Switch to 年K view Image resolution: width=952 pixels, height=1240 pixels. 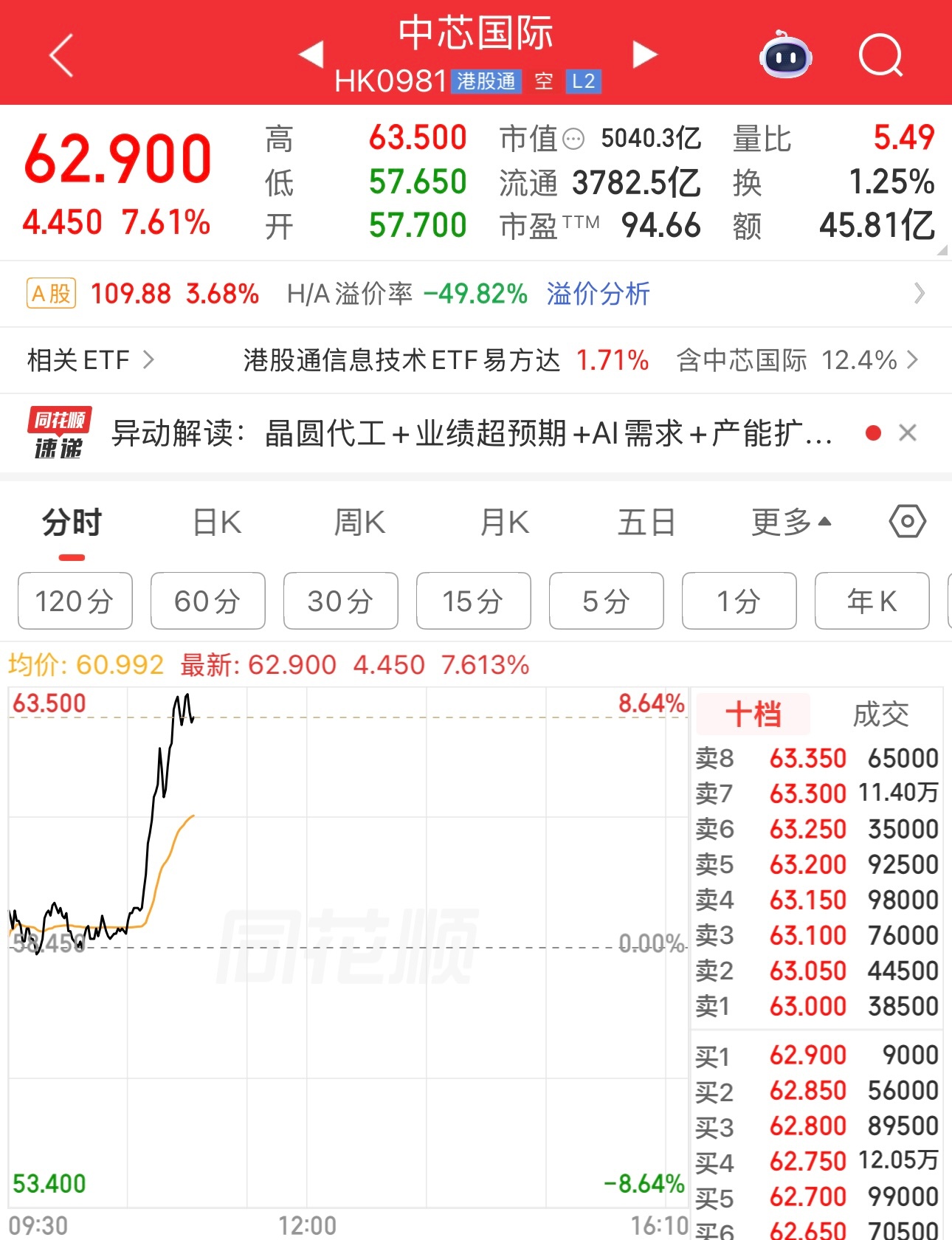coord(872,601)
